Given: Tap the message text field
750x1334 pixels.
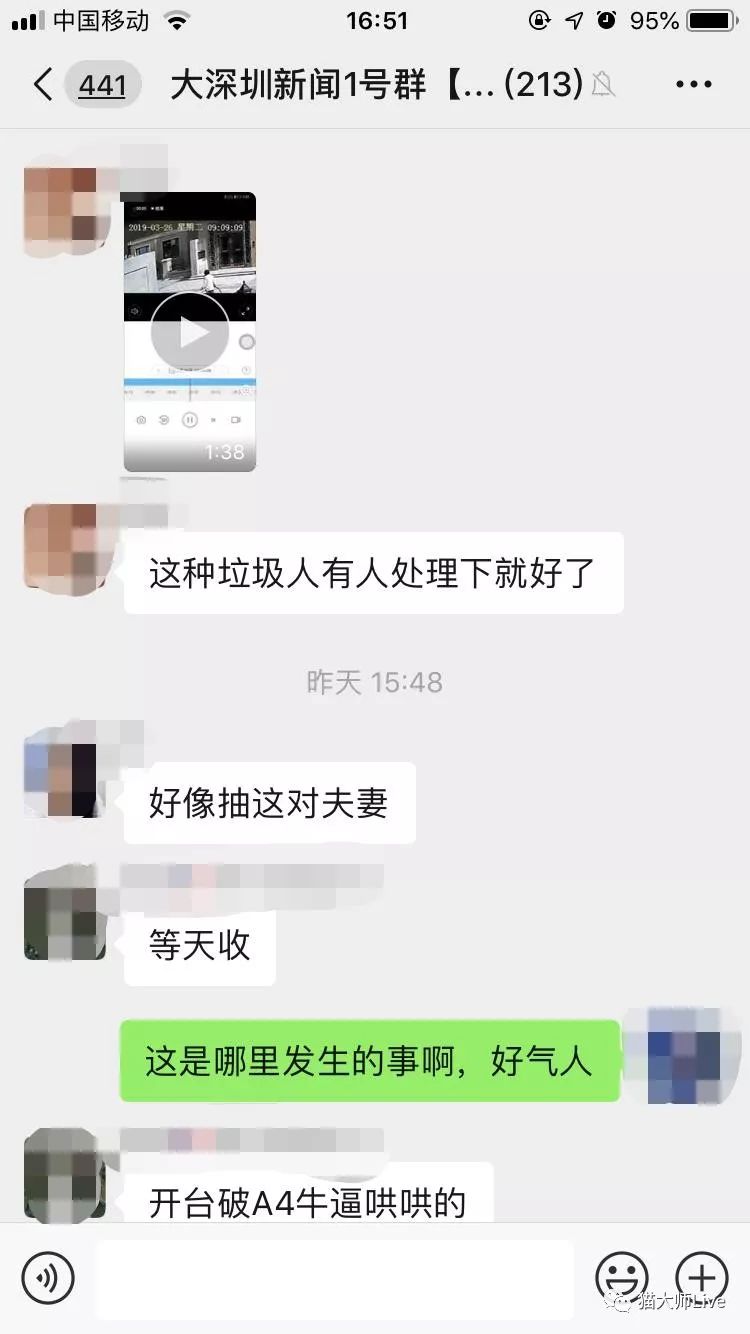Looking at the screenshot, I should [335, 1278].
